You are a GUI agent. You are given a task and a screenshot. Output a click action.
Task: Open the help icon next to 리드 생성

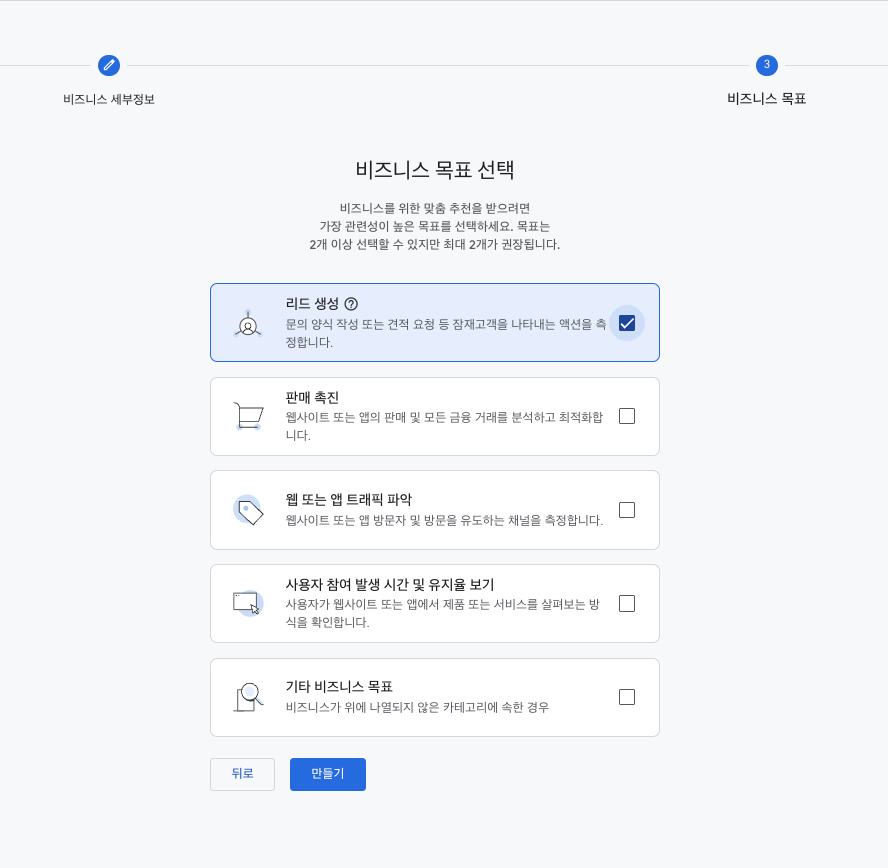click(x=351, y=304)
